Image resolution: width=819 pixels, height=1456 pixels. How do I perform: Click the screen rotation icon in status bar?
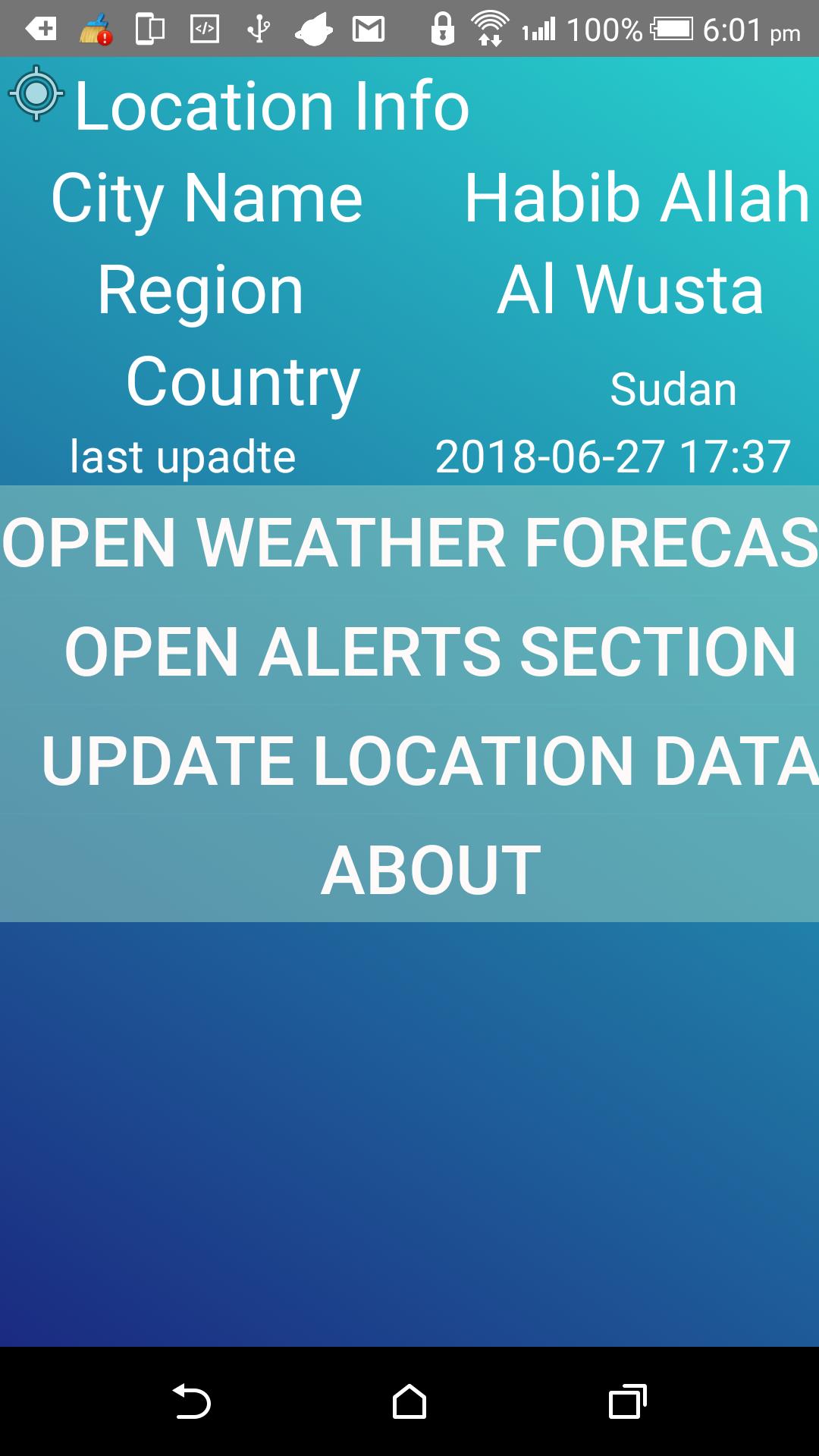click(149, 28)
